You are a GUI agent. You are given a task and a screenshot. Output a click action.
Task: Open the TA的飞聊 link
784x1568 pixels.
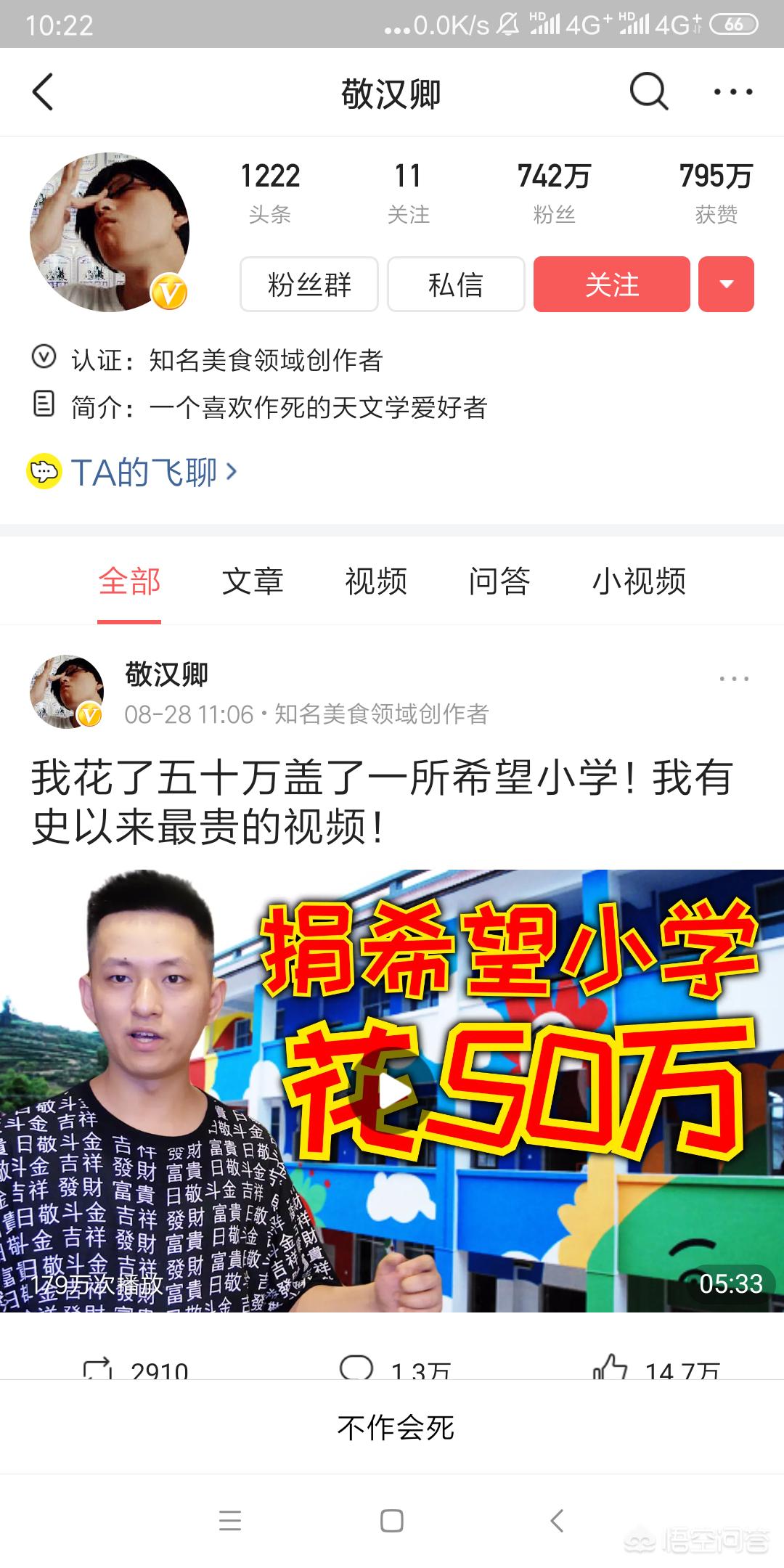point(132,472)
